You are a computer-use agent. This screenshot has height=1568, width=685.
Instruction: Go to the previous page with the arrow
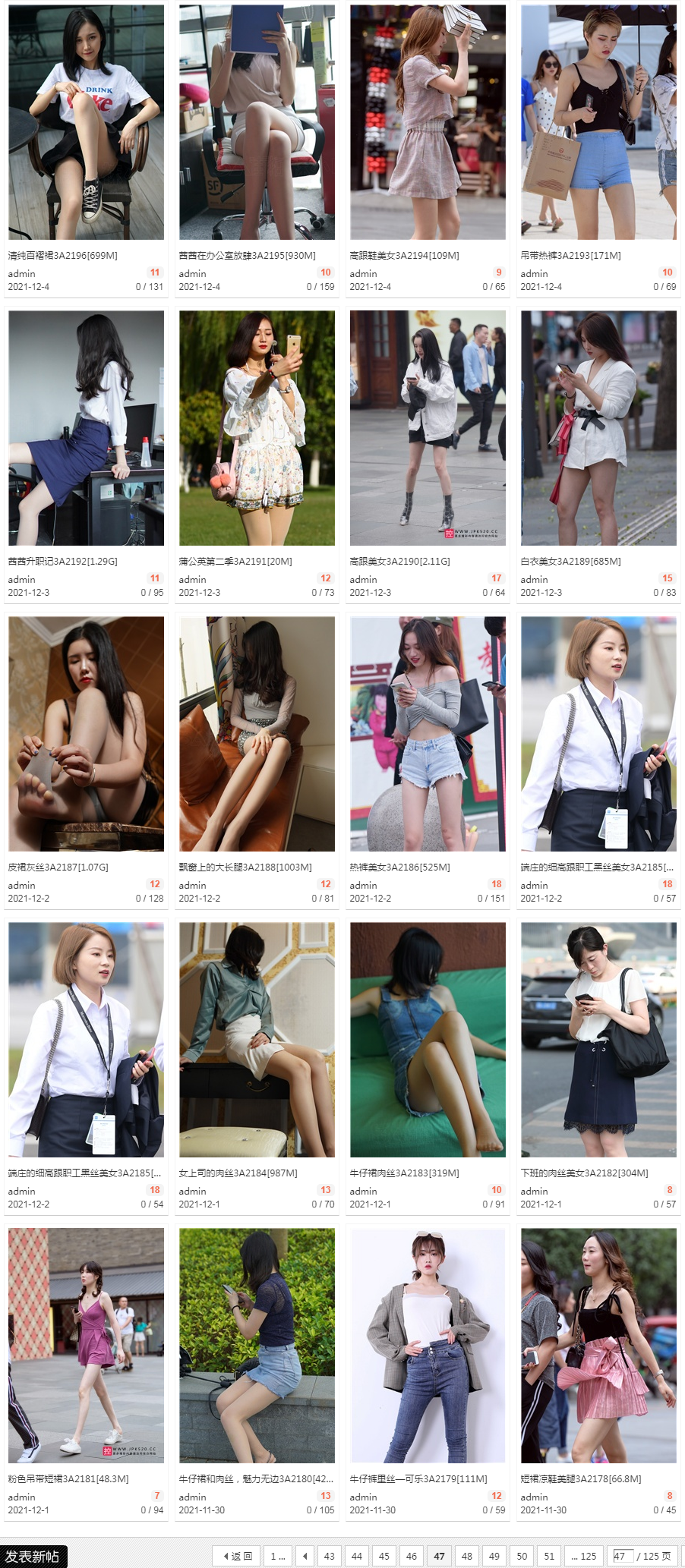coord(305,1556)
